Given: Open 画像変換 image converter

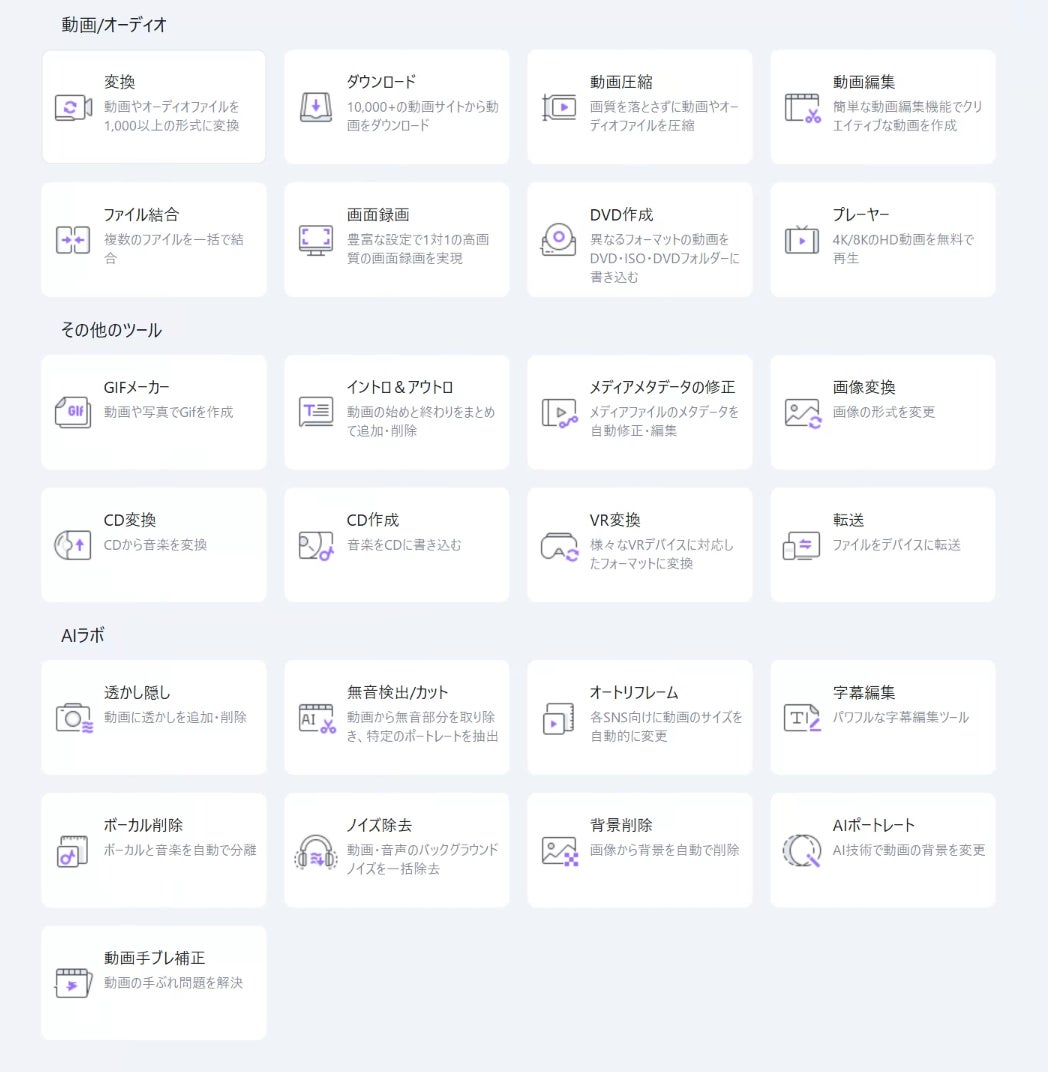Looking at the screenshot, I should point(882,412).
